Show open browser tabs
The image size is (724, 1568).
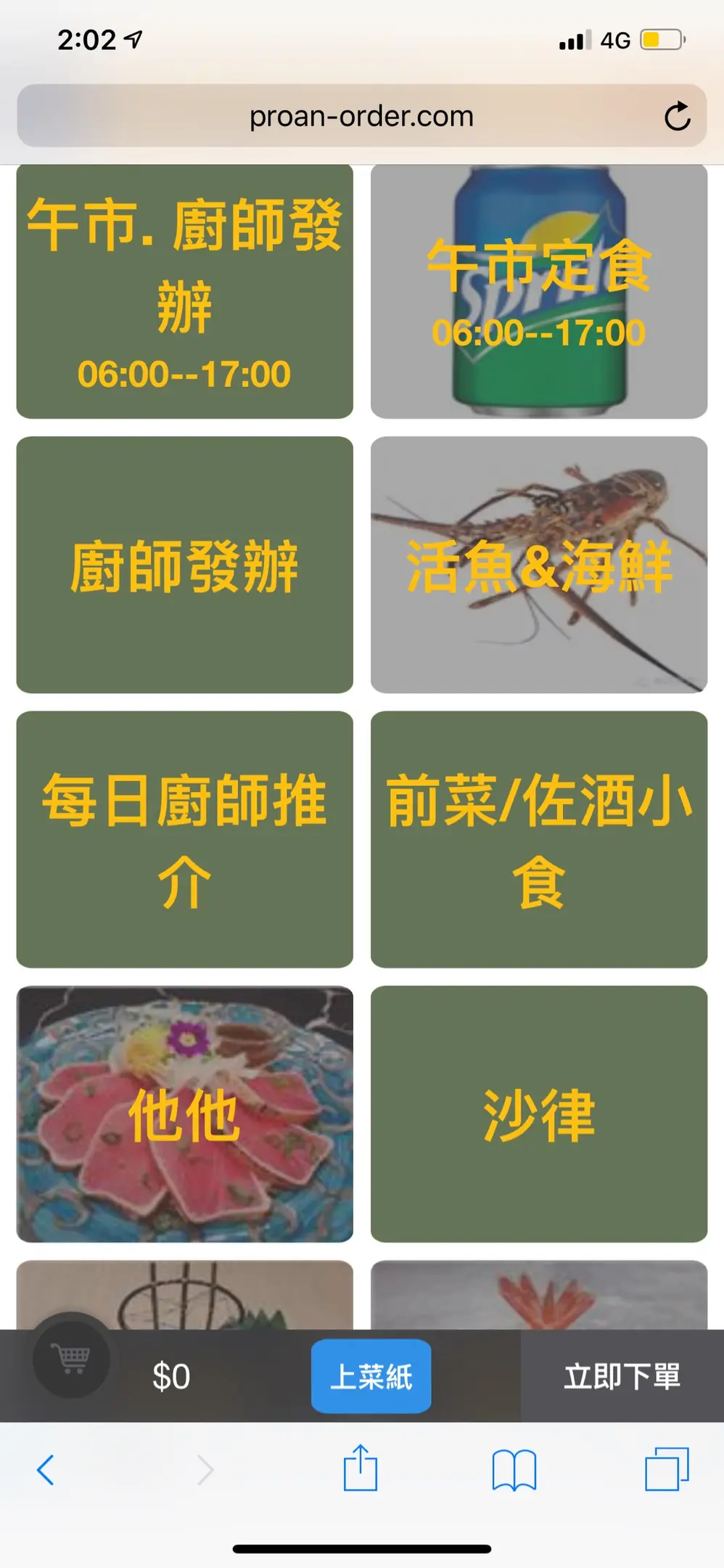coord(667,1469)
